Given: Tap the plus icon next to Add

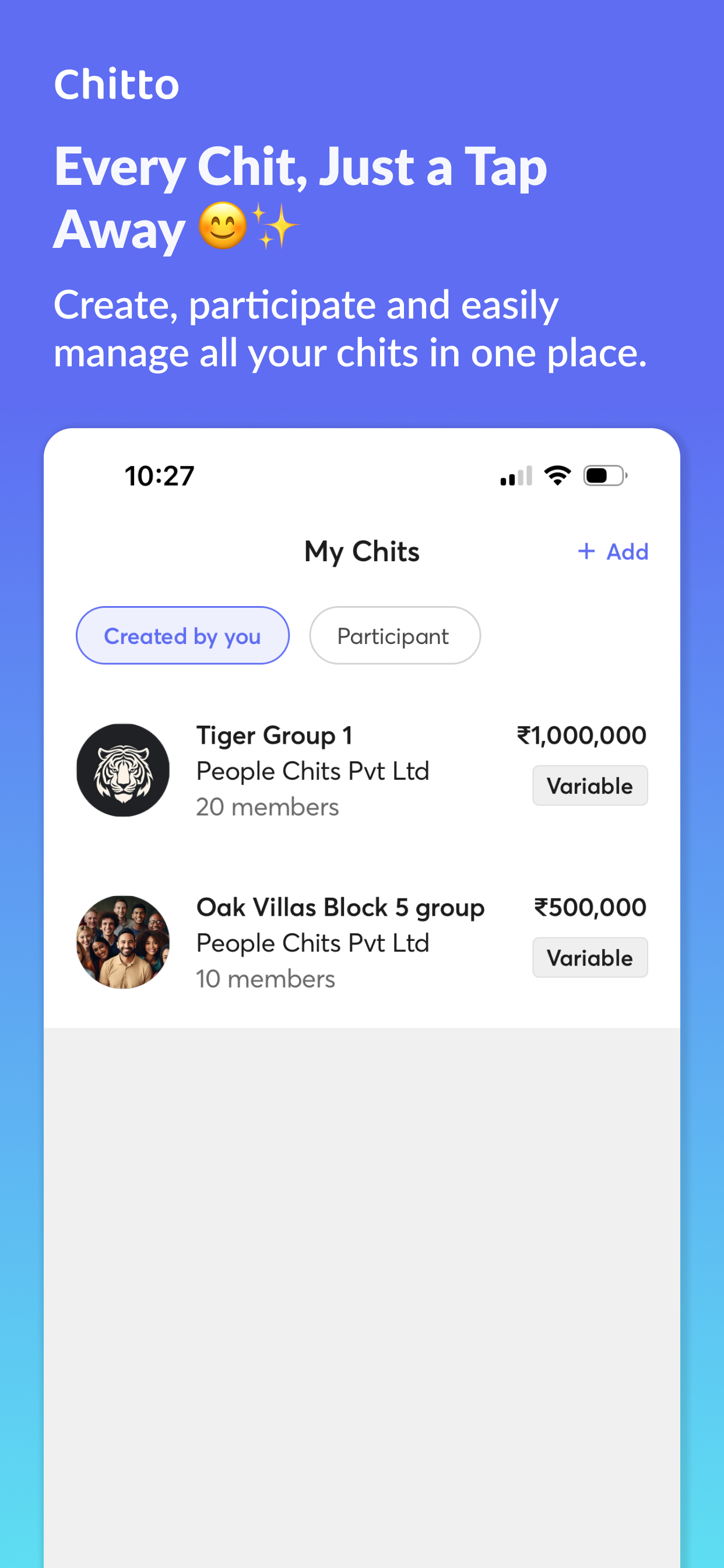Looking at the screenshot, I should tap(586, 551).
